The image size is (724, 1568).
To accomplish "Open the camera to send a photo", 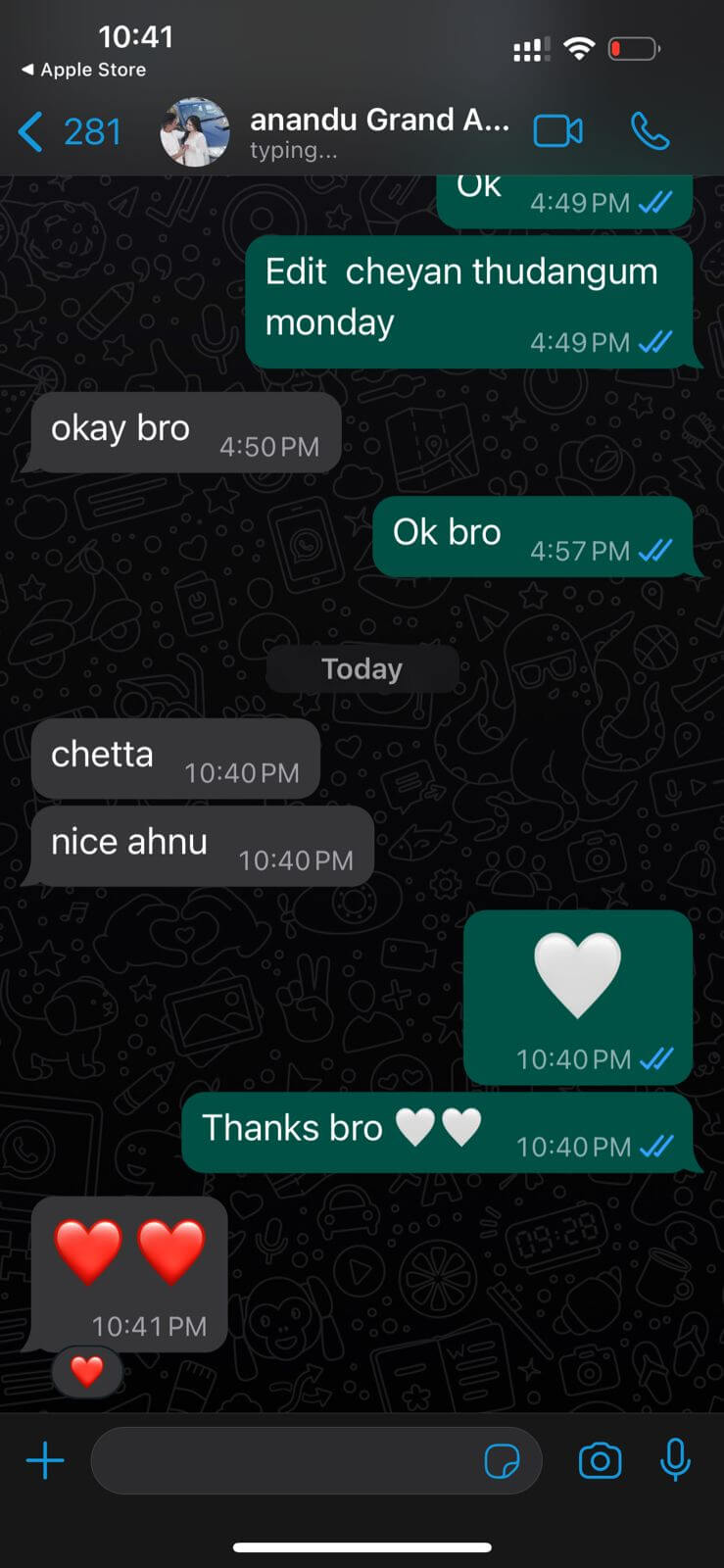I will pyautogui.click(x=600, y=1461).
